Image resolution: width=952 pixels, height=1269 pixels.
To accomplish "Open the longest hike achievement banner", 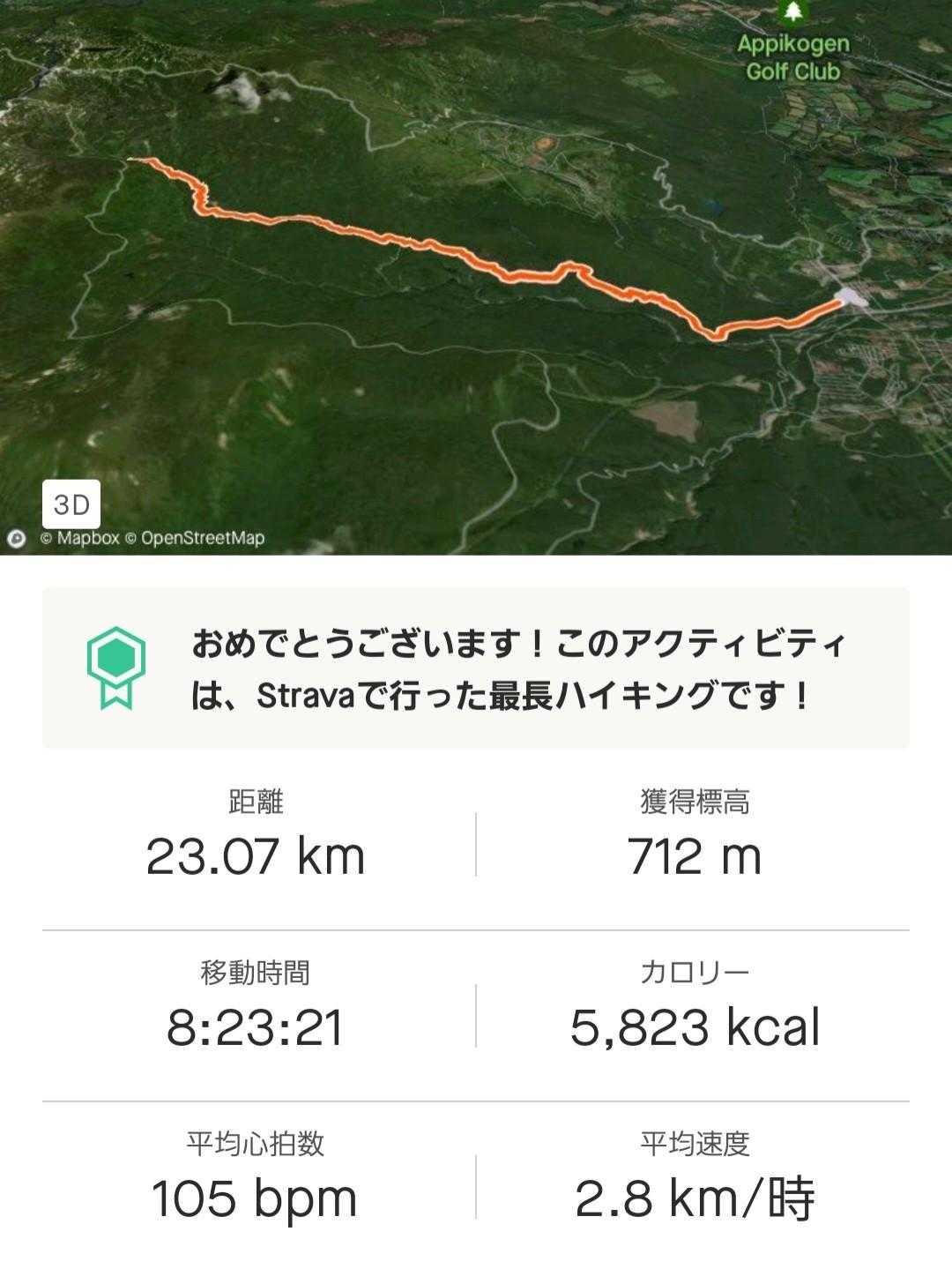I will click(x=476, y=668).
